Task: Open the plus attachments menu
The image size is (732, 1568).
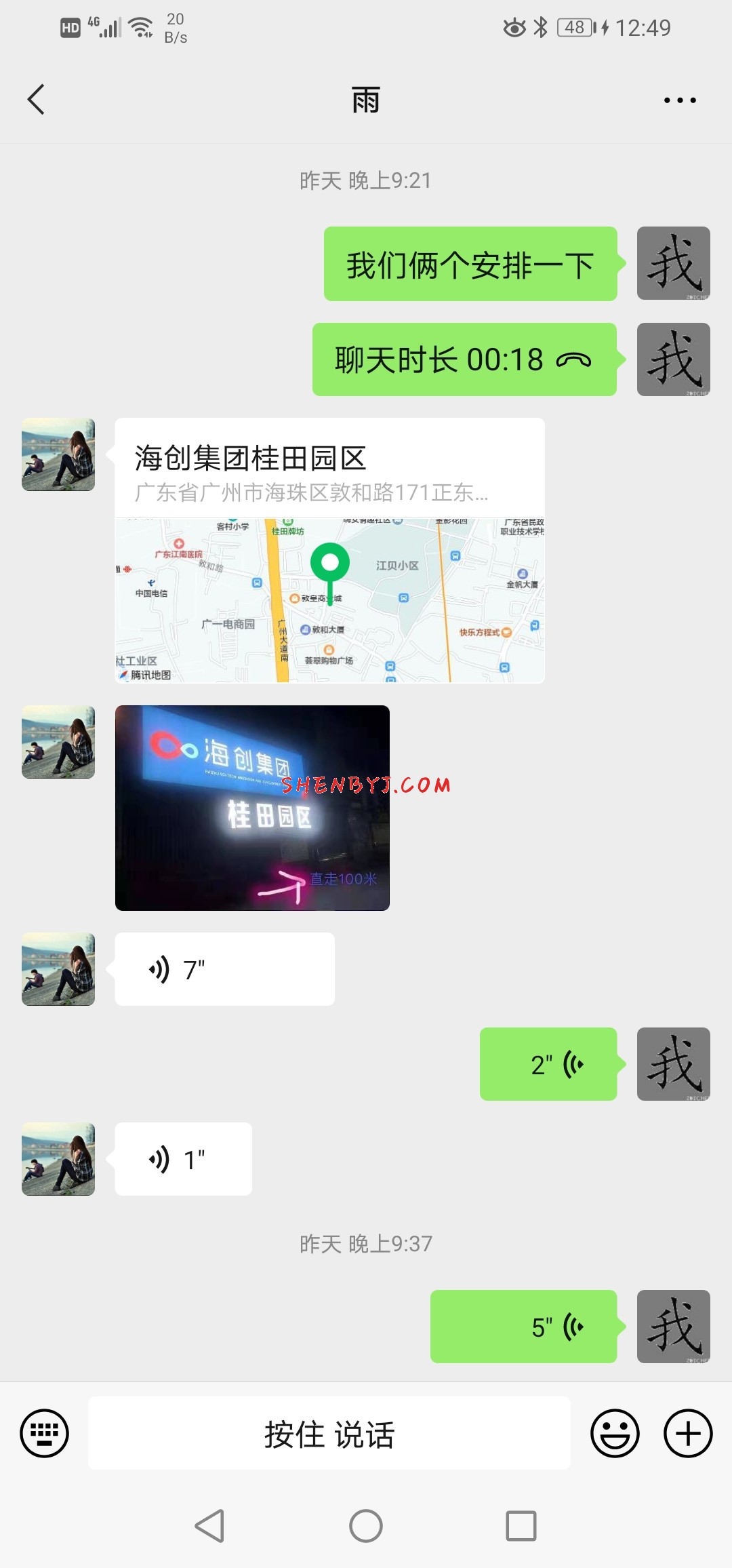Action: [x=687, y=1433]
